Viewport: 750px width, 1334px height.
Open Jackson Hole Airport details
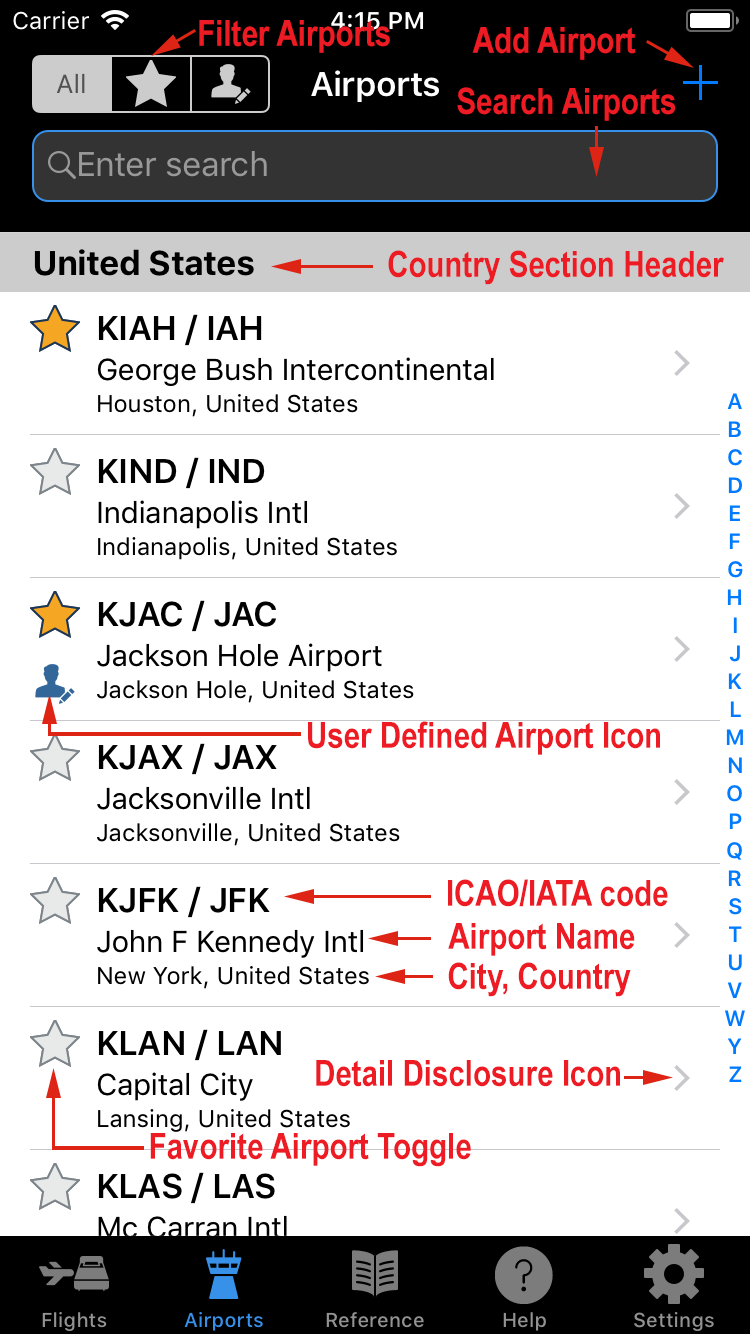[375, 650]
